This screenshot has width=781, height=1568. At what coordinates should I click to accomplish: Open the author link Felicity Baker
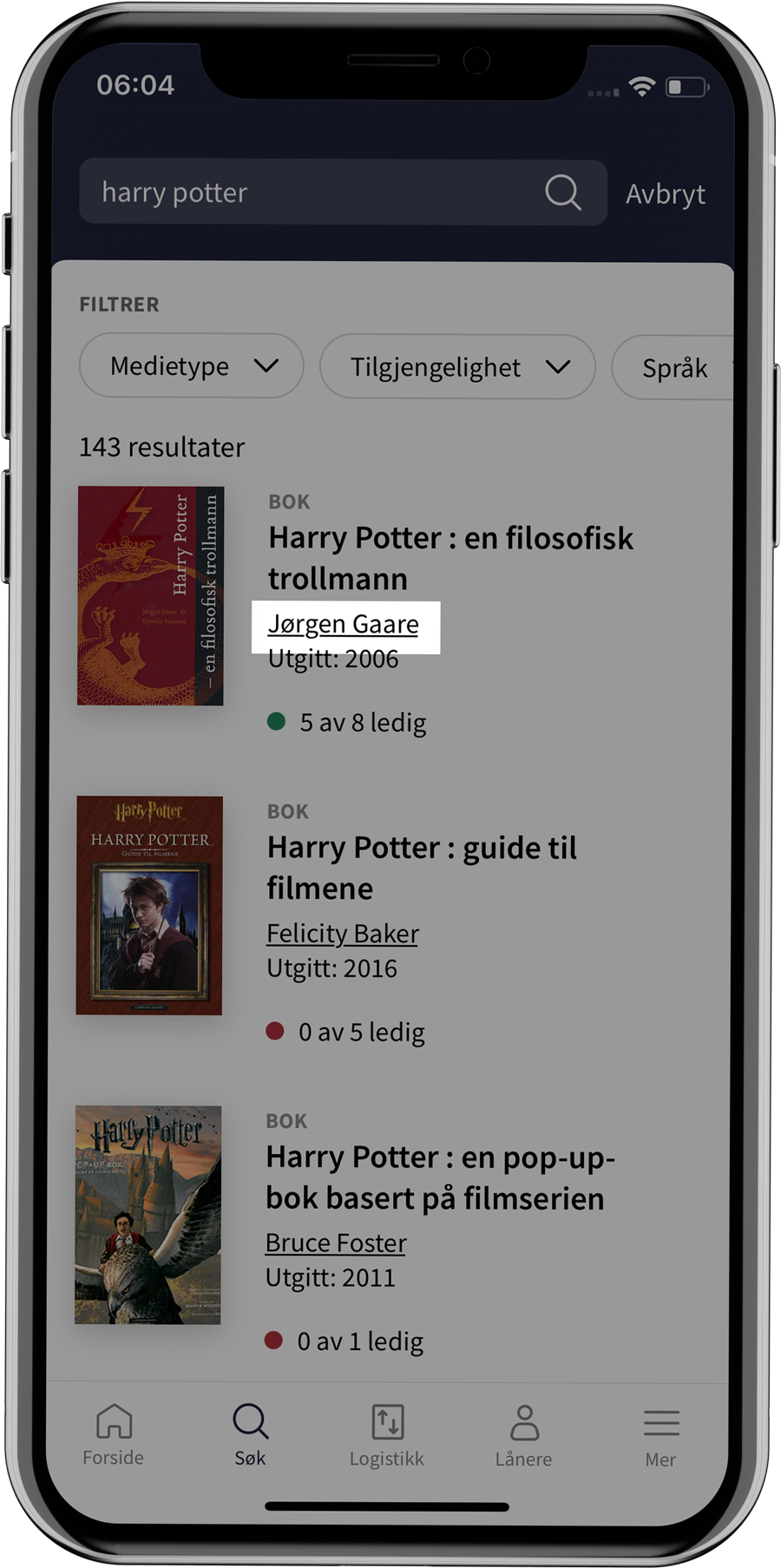click(343, 934)
